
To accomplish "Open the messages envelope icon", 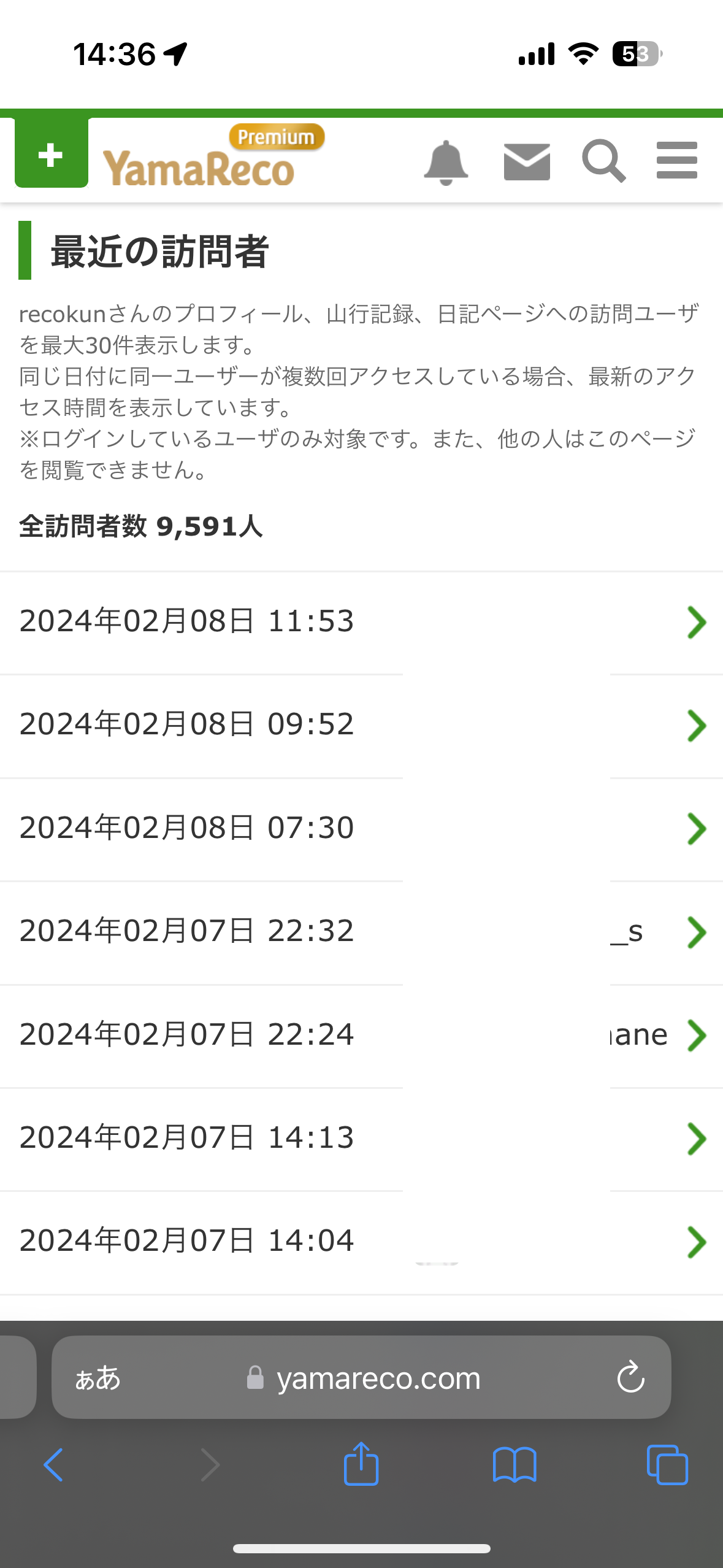I will [x=527, y=162].
